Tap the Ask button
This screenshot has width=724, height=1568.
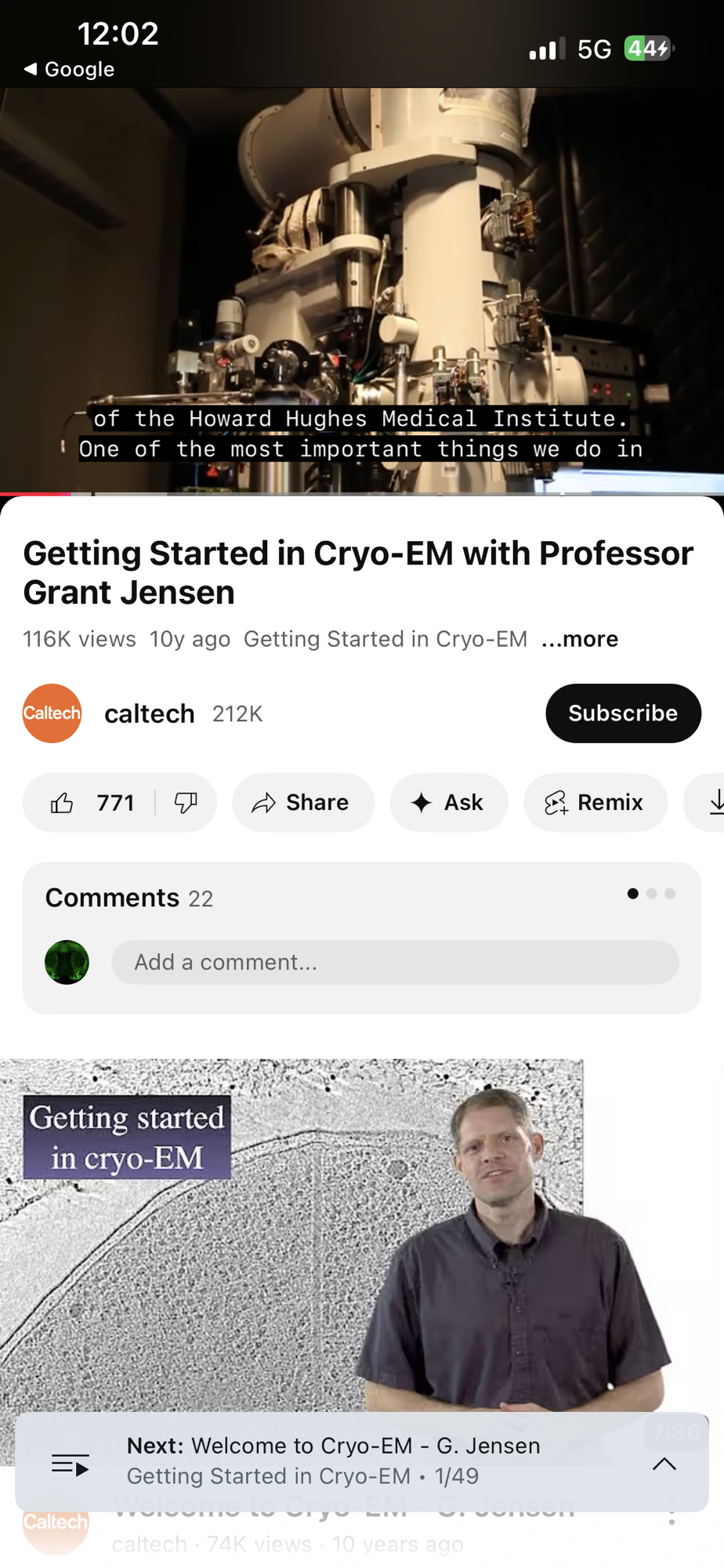point(448,803)
